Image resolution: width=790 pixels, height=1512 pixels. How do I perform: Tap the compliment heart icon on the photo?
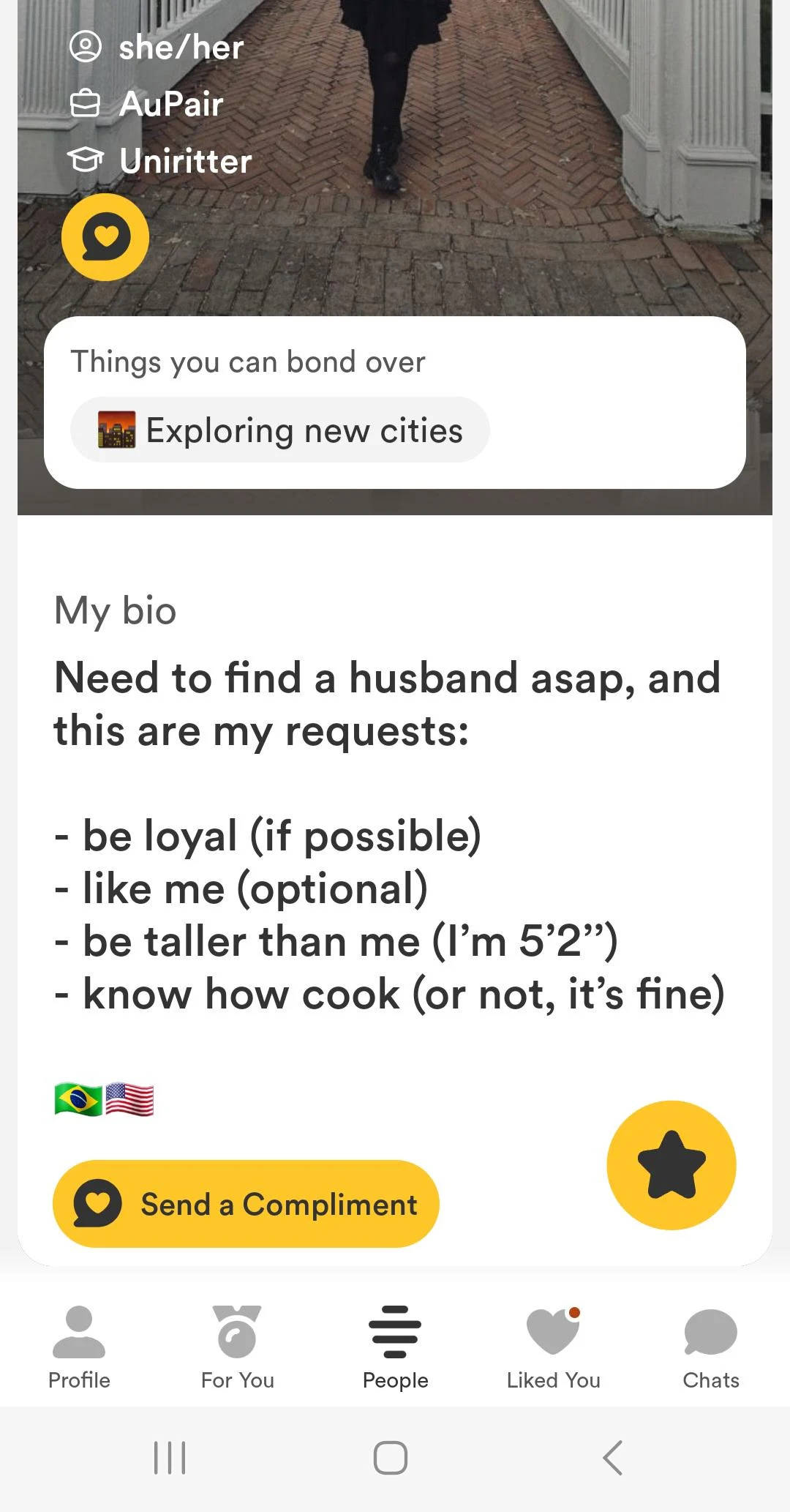105,237
